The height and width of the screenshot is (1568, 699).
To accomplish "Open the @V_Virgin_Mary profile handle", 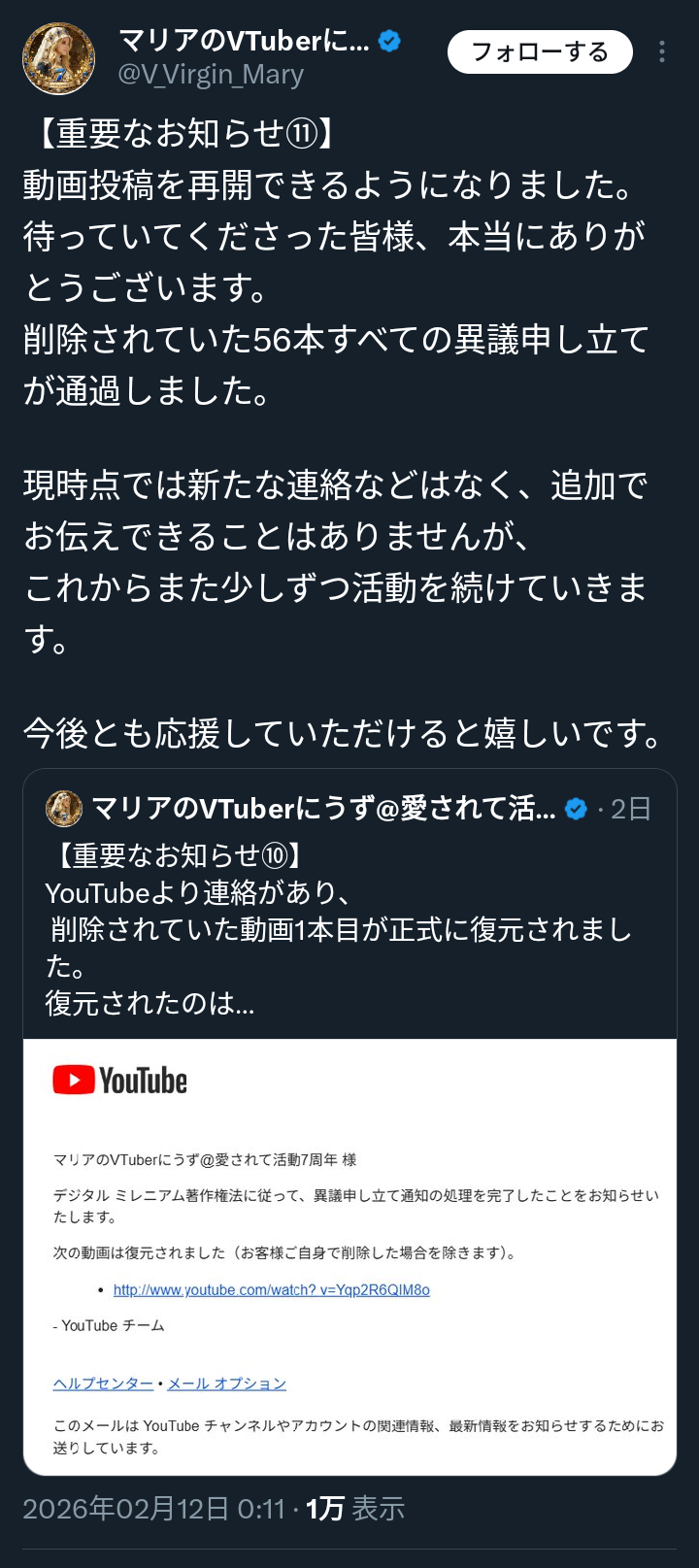I will [211, 75].
